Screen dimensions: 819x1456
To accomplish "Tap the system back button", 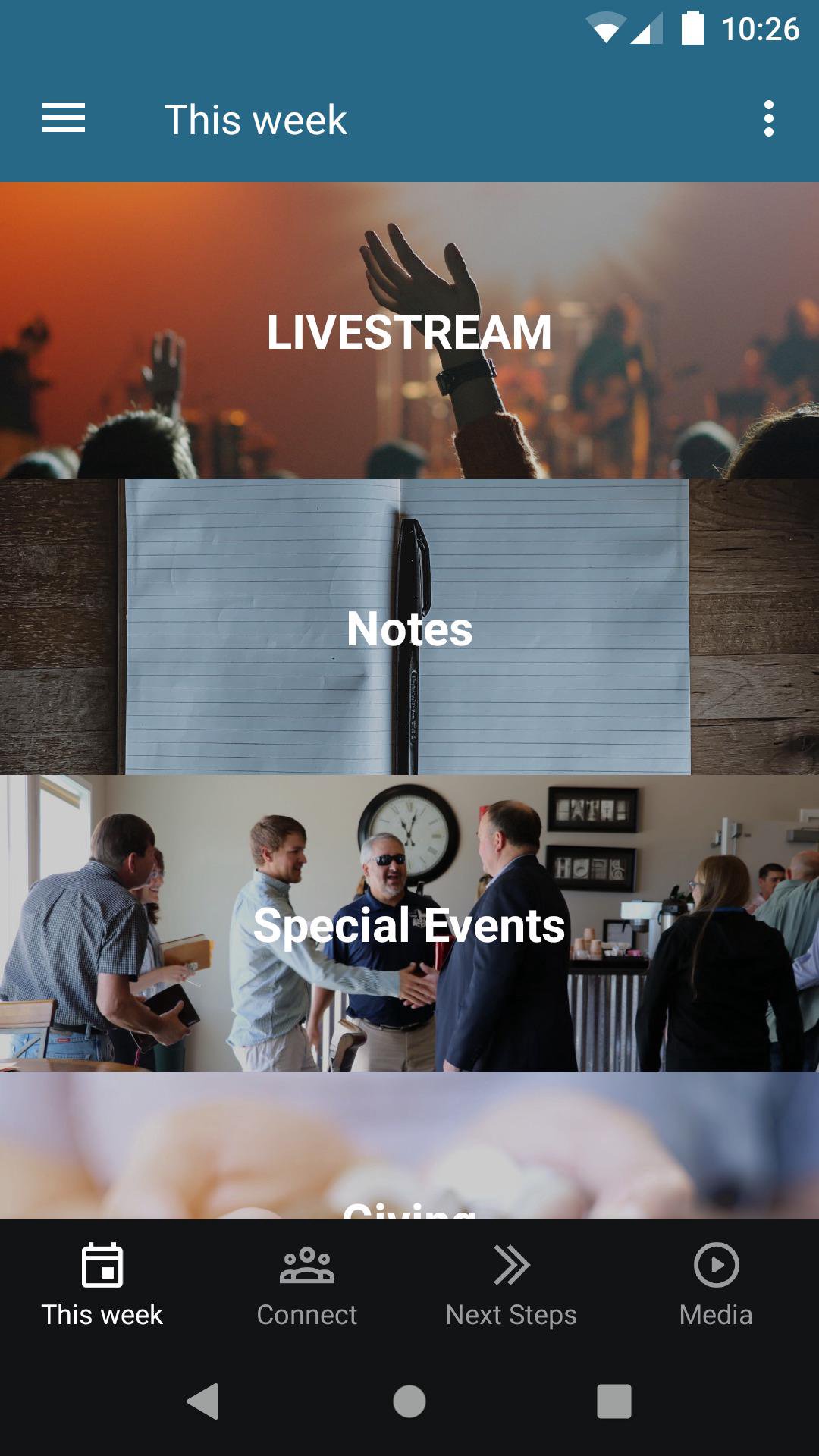I will 203,1401.
